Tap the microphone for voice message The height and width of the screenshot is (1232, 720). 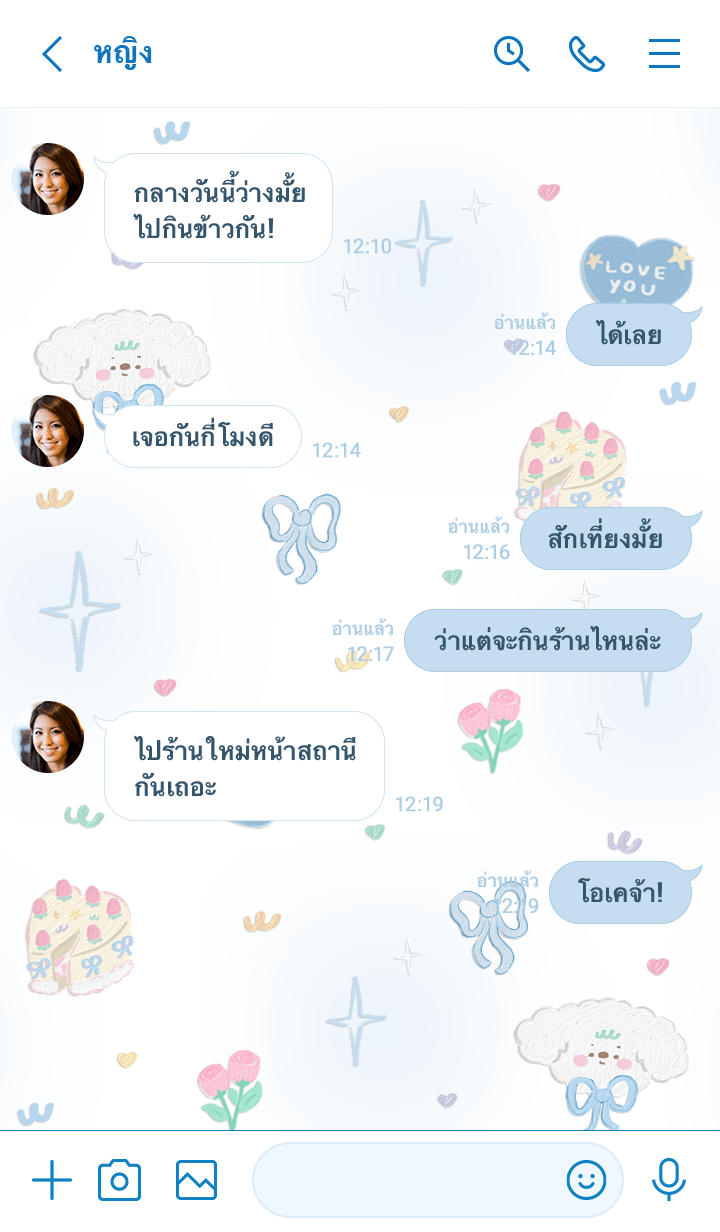point(668,1181)
